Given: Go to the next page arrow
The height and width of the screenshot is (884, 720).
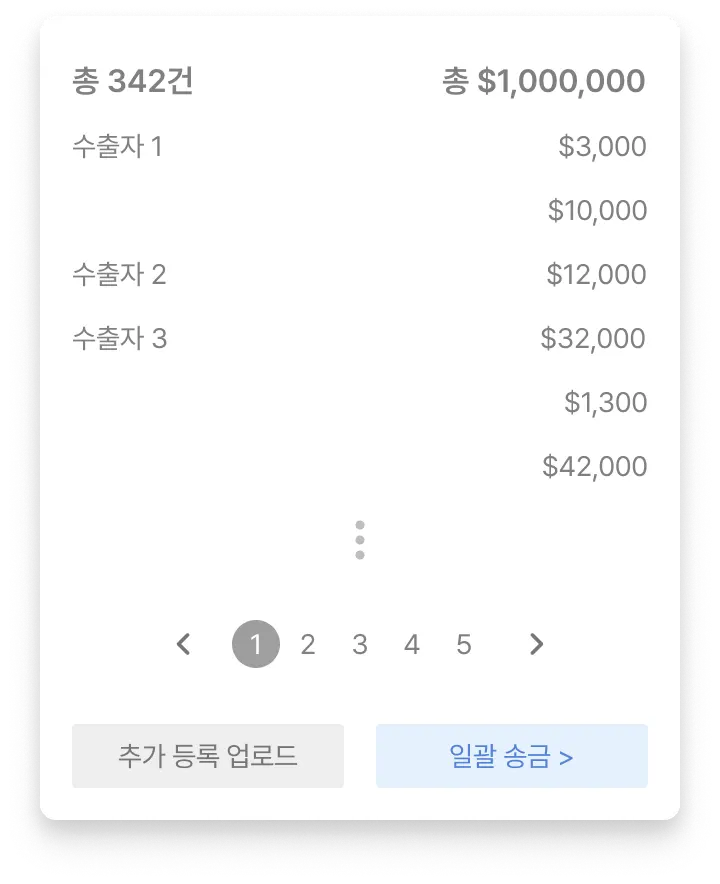Looking at the screenshot, I should pyautogui.click(x=537, y=645).
